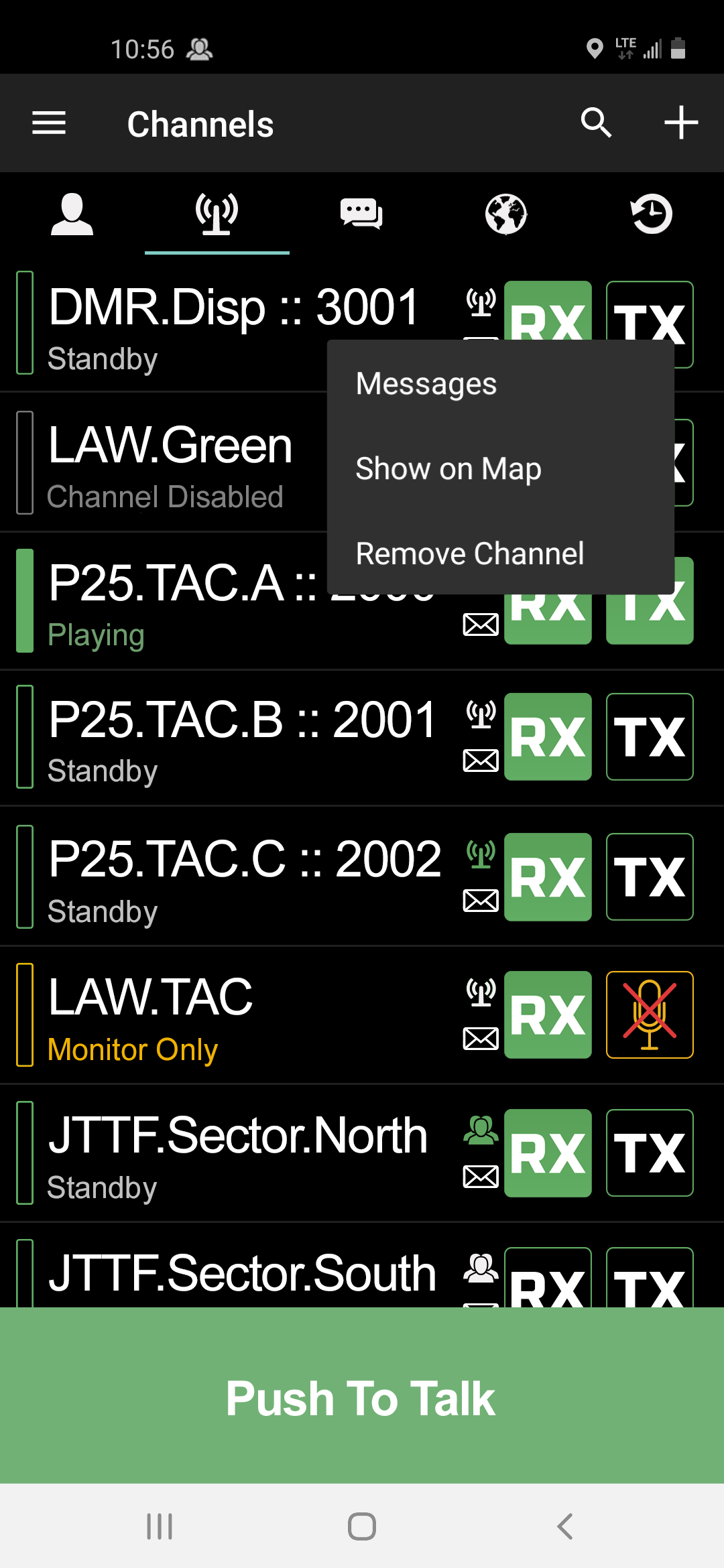Choose Show on Map option
724x1568 pixels.
[448, 468]
